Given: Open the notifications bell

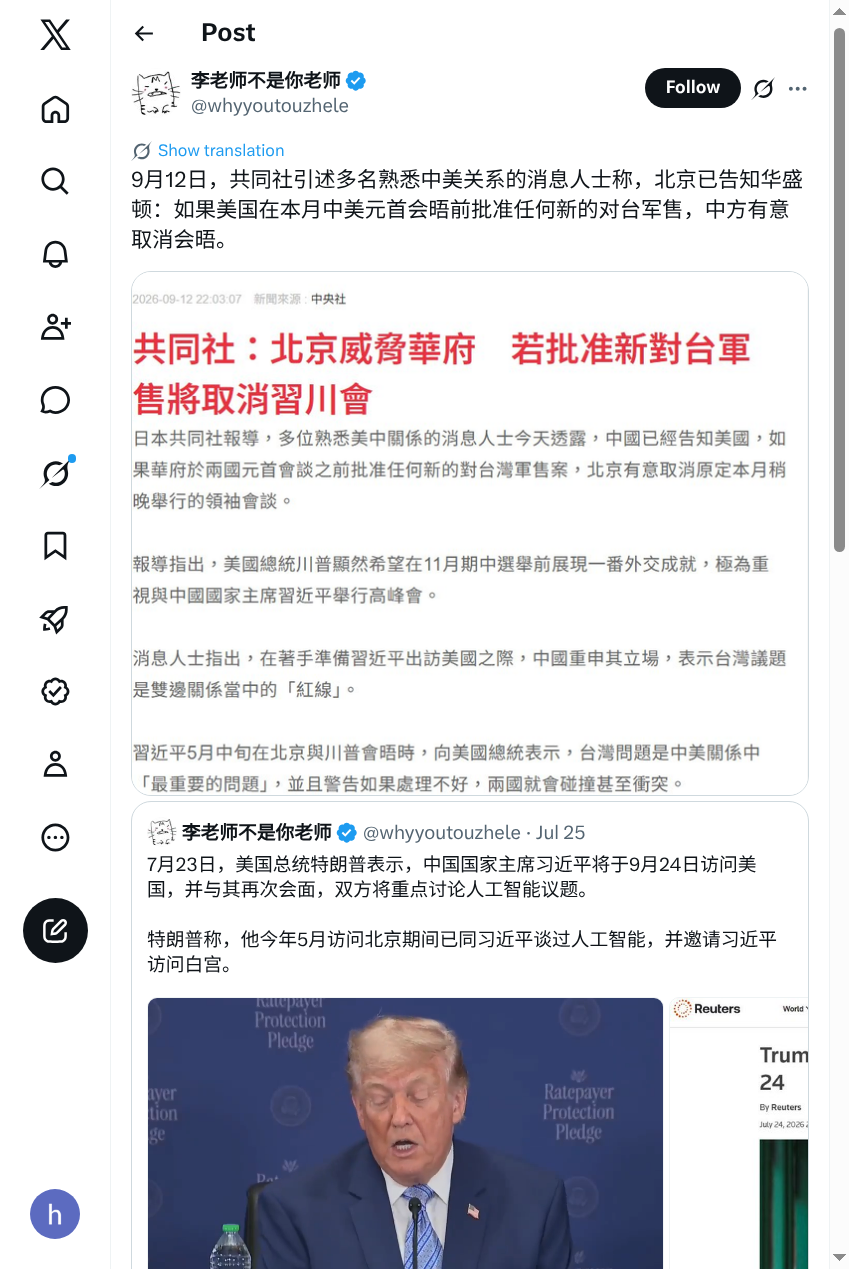Looking at the screenshot, I should tap(55, 254).
